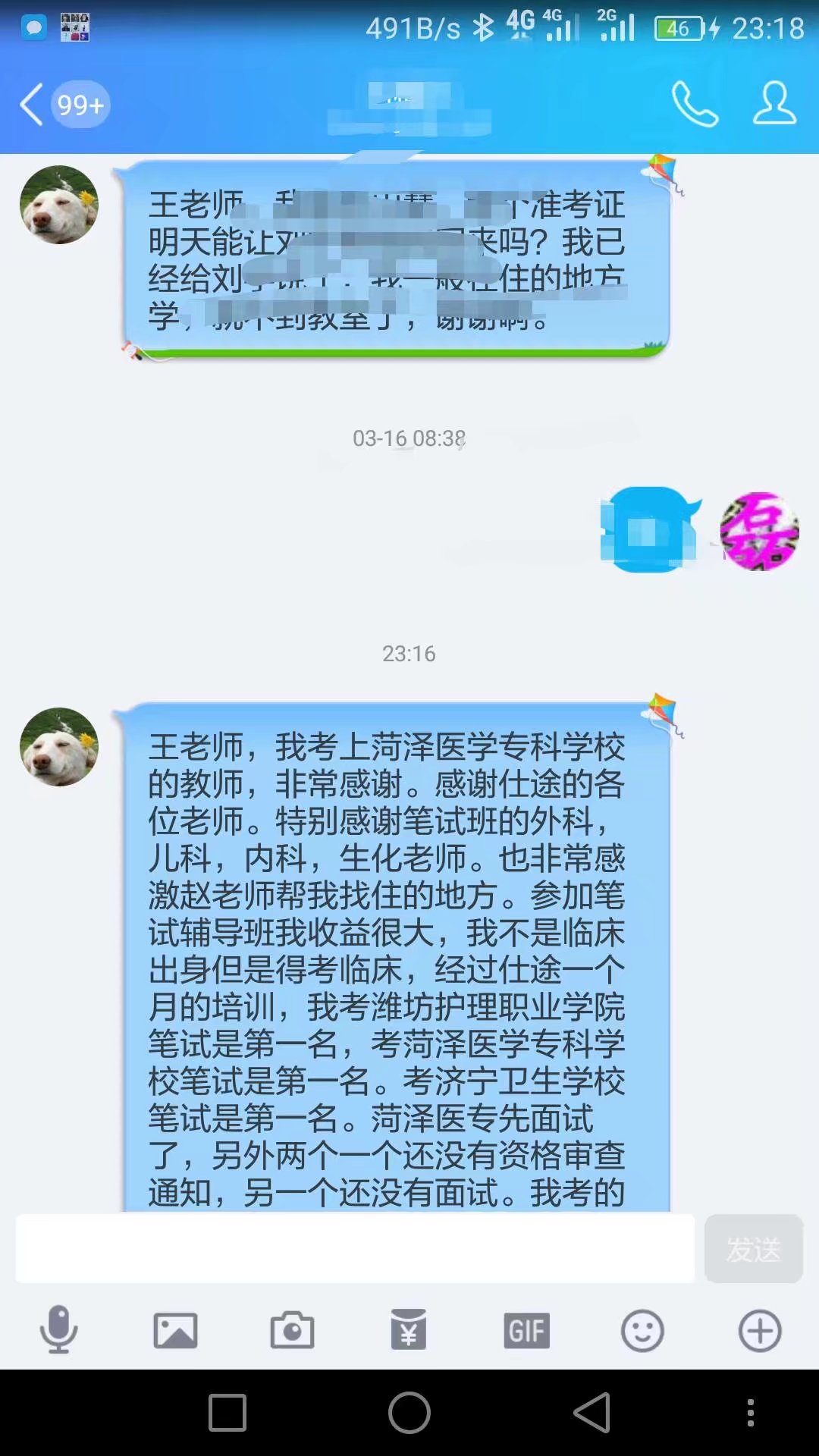Open the recent apps overview
Image resolution: width=819 pixels, height=1456 pixels.
(x=227, y=1413)
